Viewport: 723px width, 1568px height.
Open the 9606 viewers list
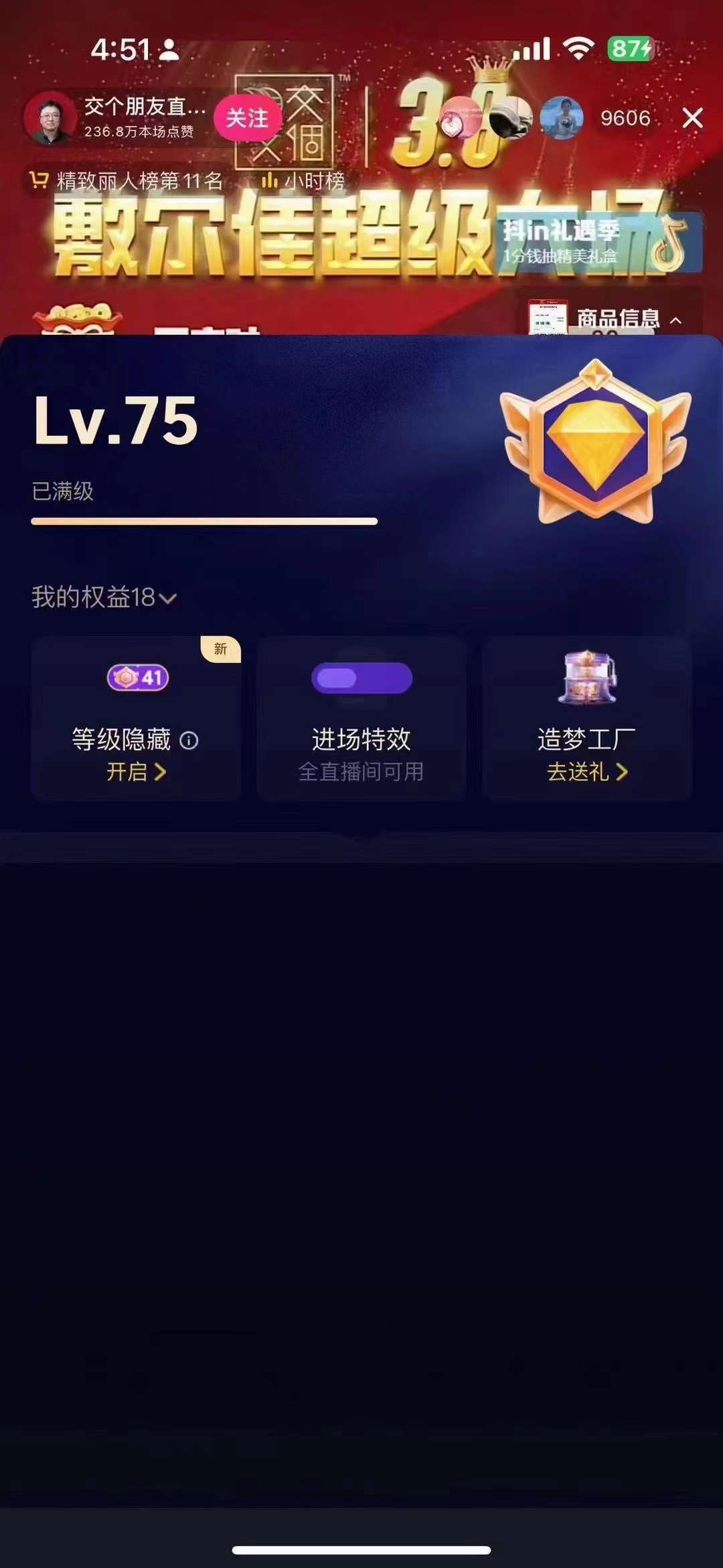pyautogui.click(x=625, y=119)
